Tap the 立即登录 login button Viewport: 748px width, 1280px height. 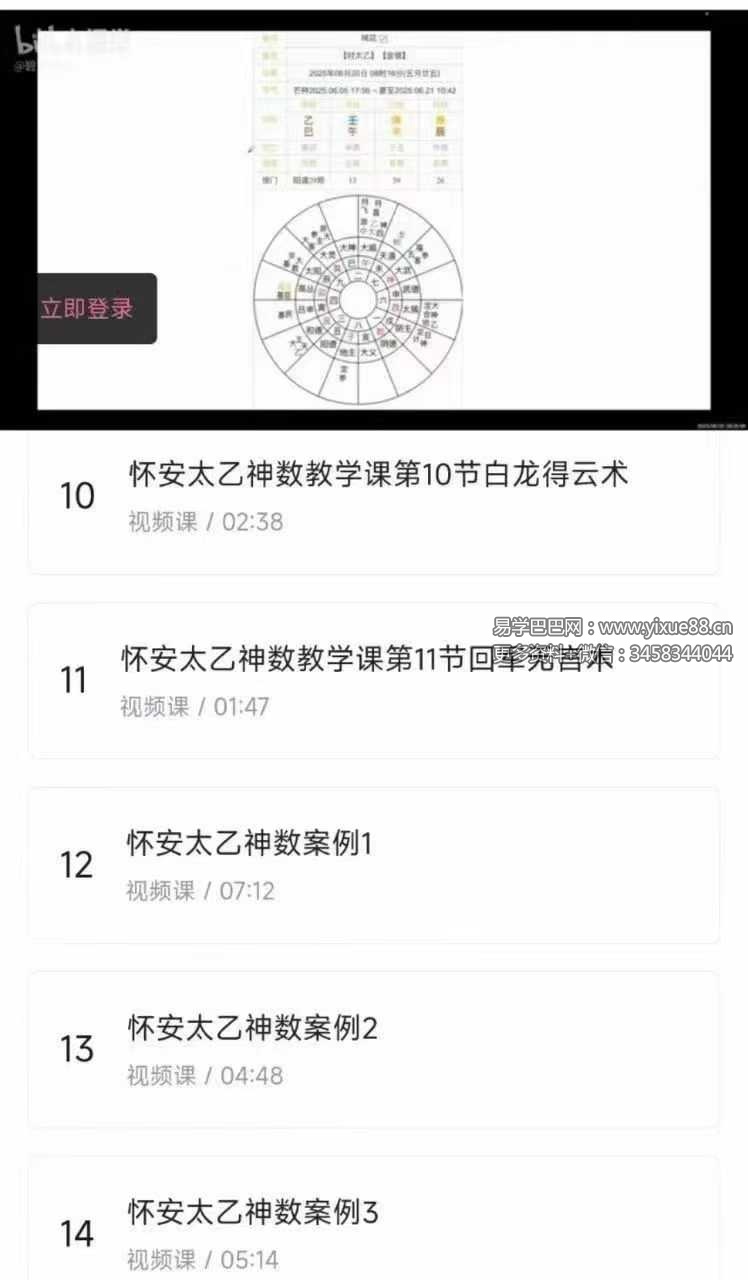(88, 309)
